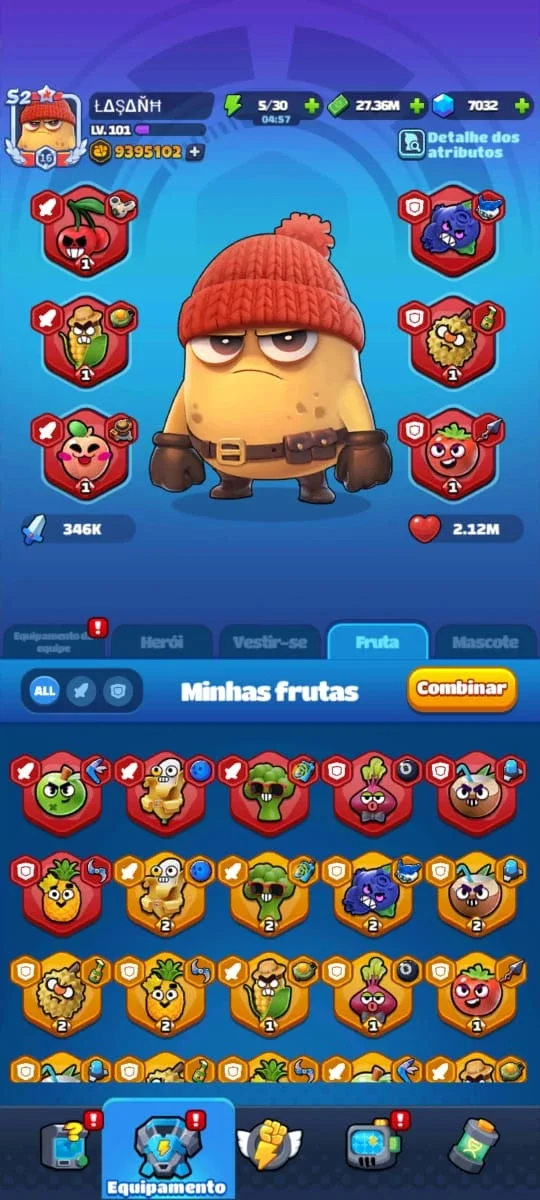Open Detalhe dos atributos
This screenshot has height=1200, width=540.
pyautogui.click(x=460, y=145)
